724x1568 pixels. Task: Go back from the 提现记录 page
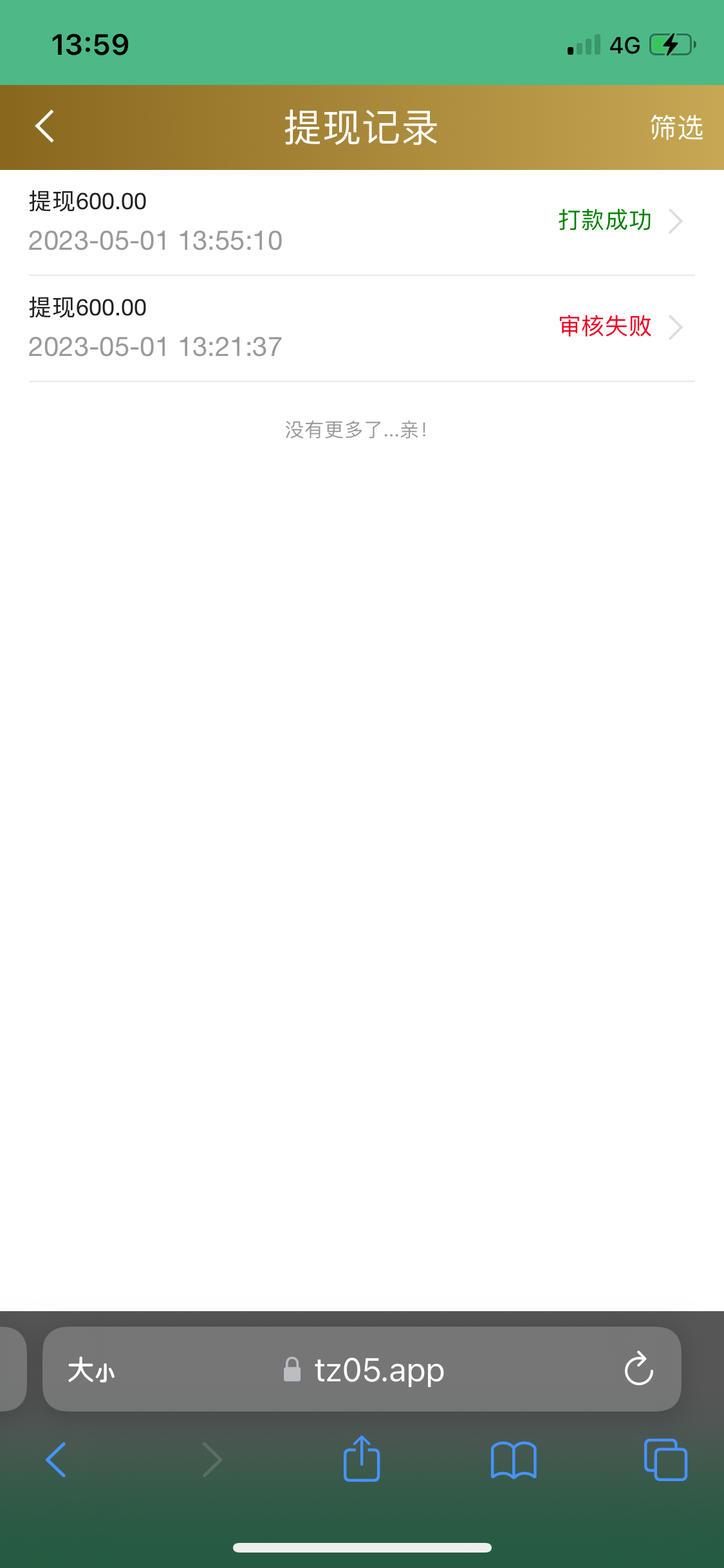[x=44, y=126]
